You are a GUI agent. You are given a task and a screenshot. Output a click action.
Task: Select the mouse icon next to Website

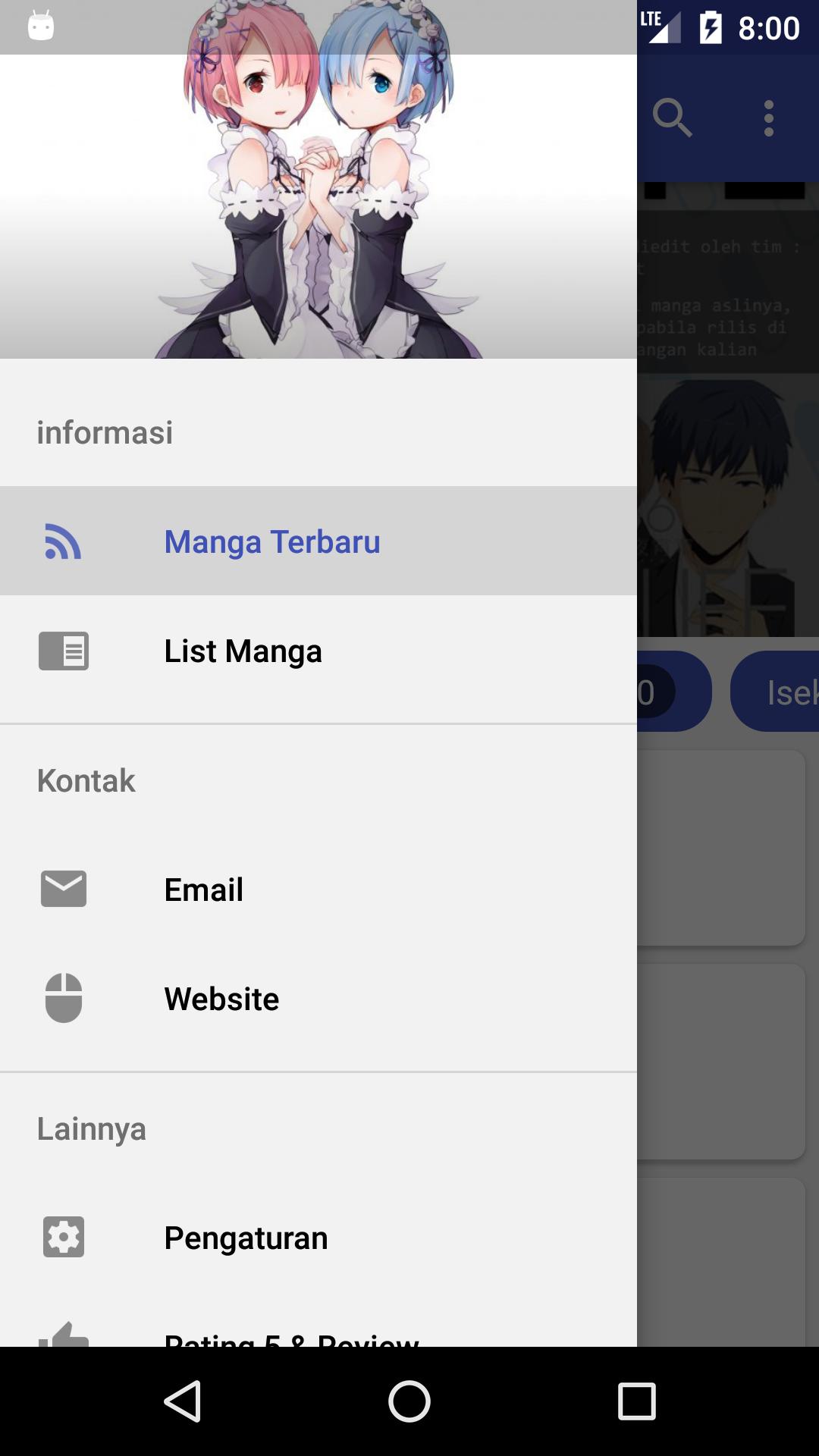(x=63, y=999)
